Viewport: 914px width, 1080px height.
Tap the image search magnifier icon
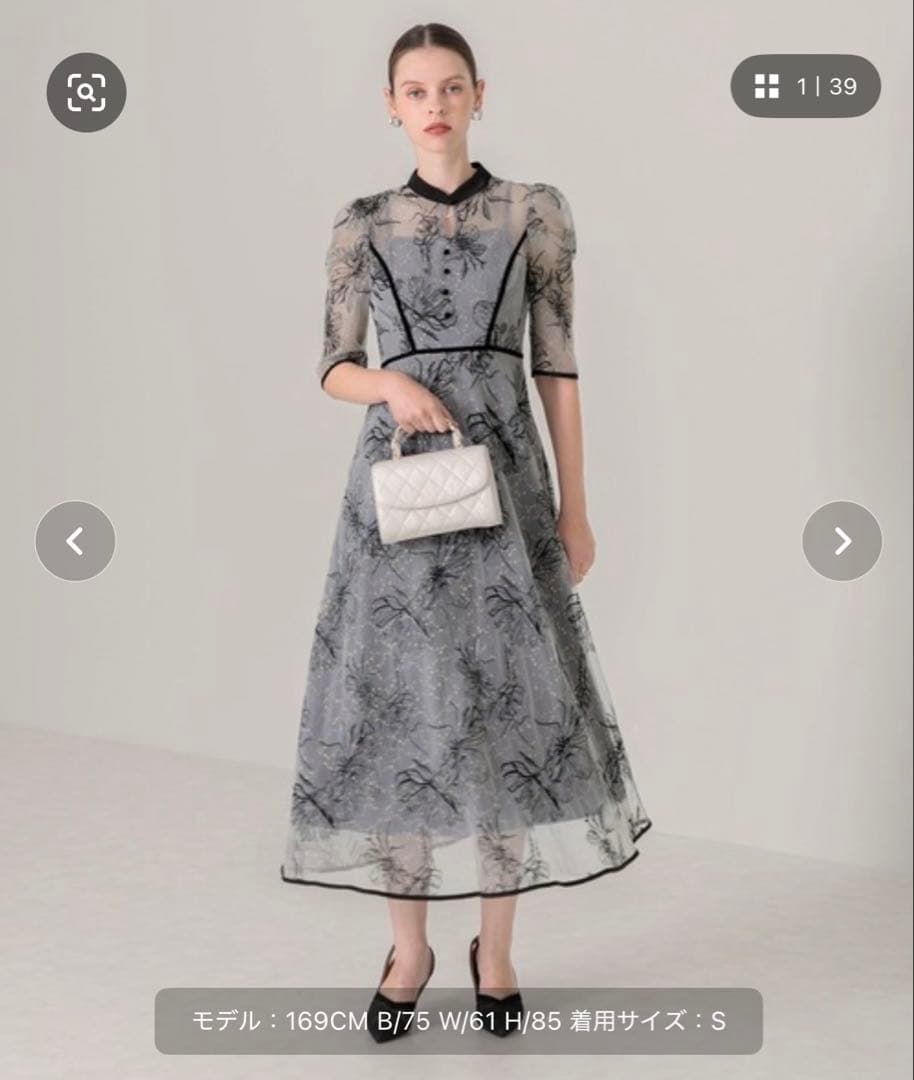click(x=86, y=92)
